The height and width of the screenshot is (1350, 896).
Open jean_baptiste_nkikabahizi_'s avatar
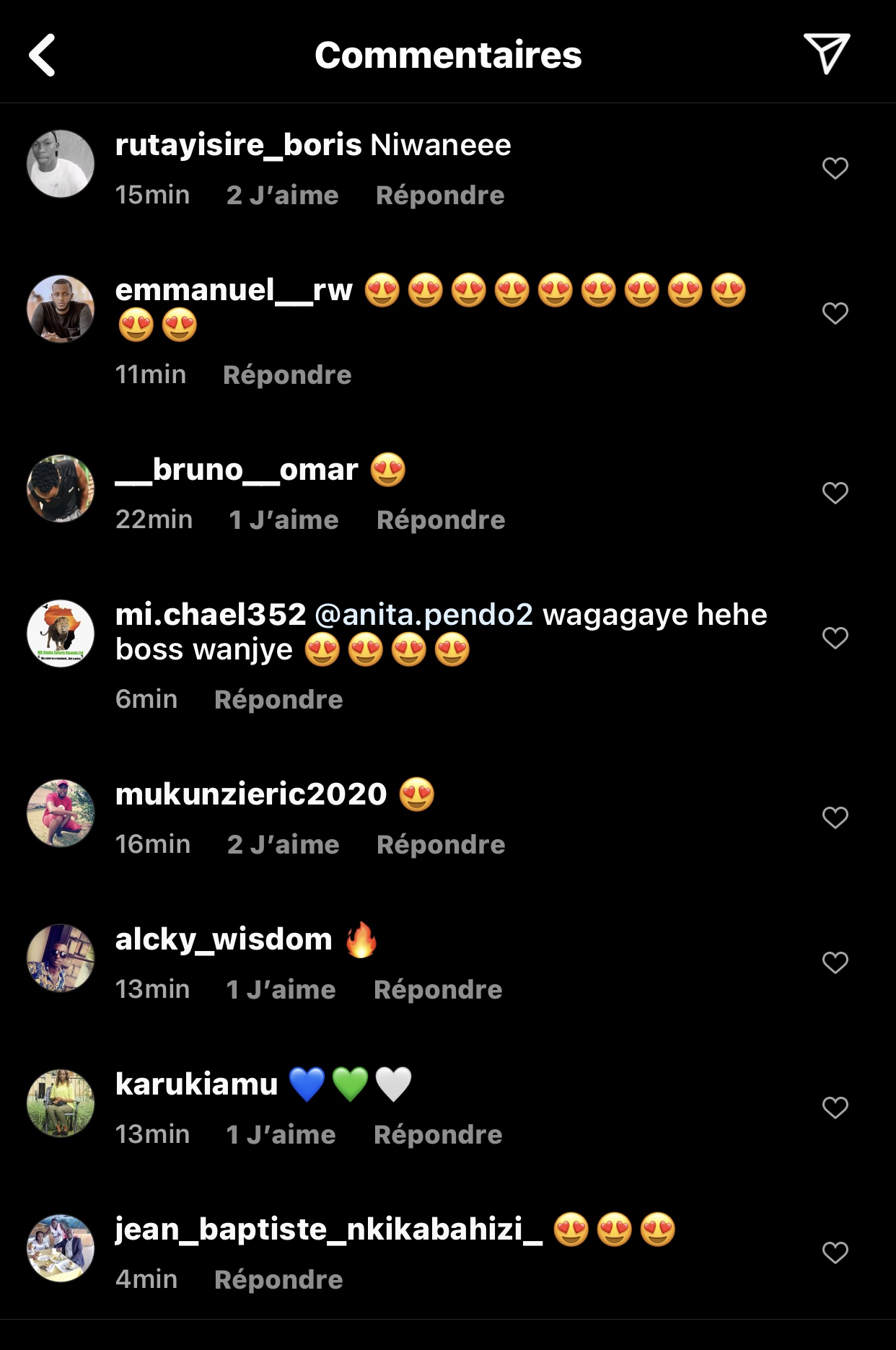click(61, 1248)
